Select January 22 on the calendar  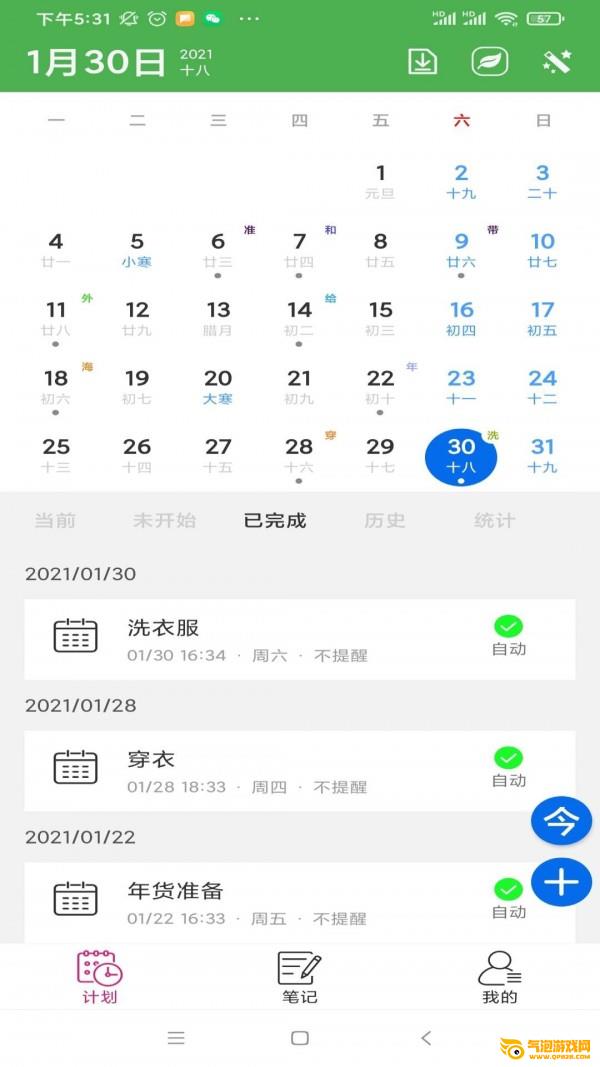pos(380,387)
